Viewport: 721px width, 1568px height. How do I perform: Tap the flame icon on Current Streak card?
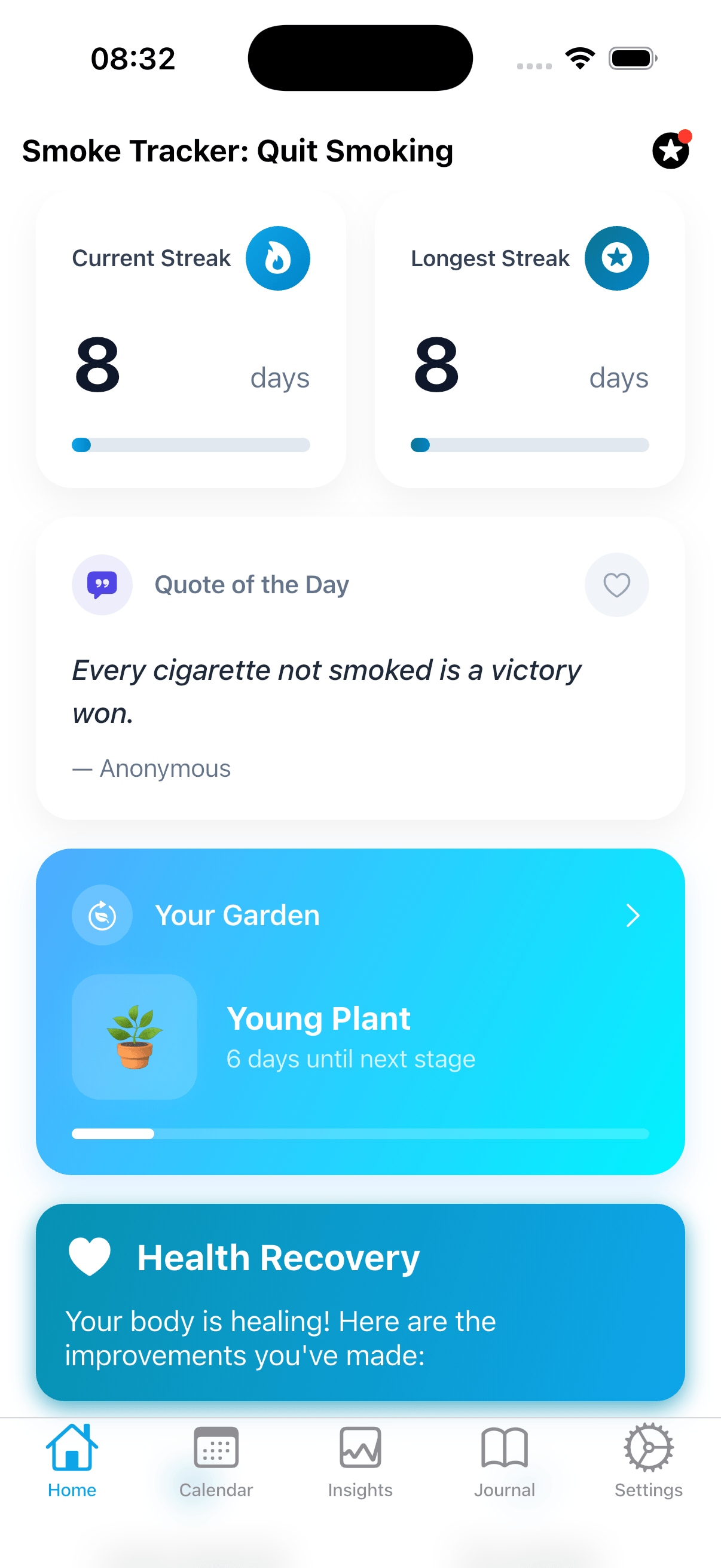coord(277,258)
